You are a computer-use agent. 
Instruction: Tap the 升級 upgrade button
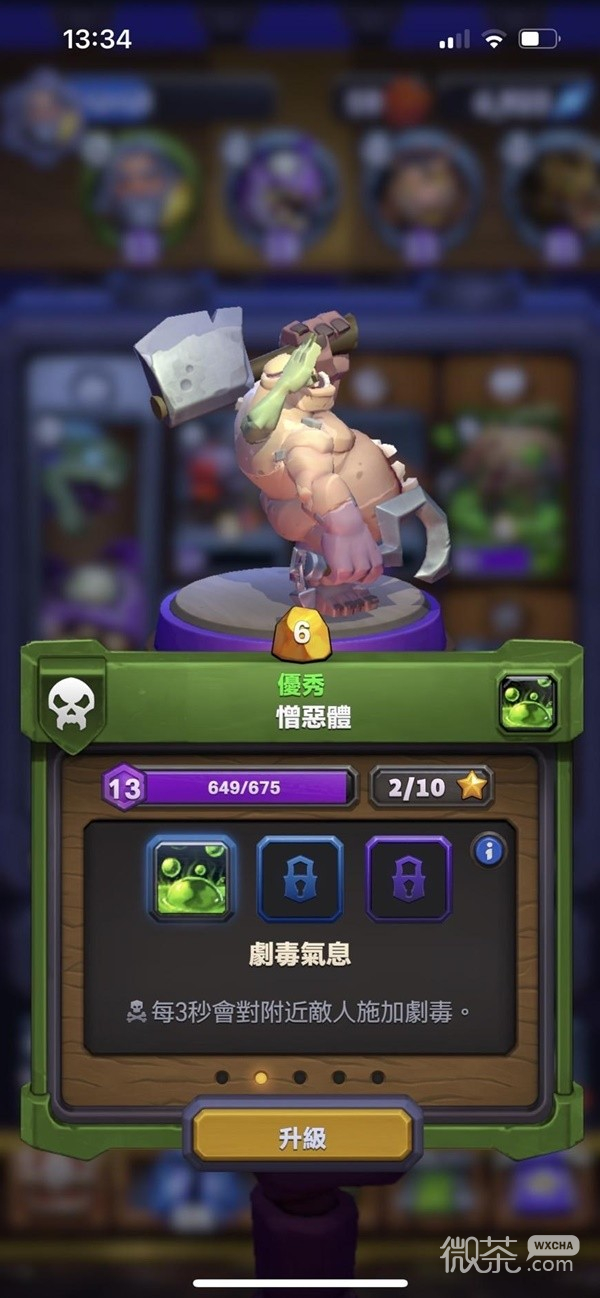(302, 1137)
